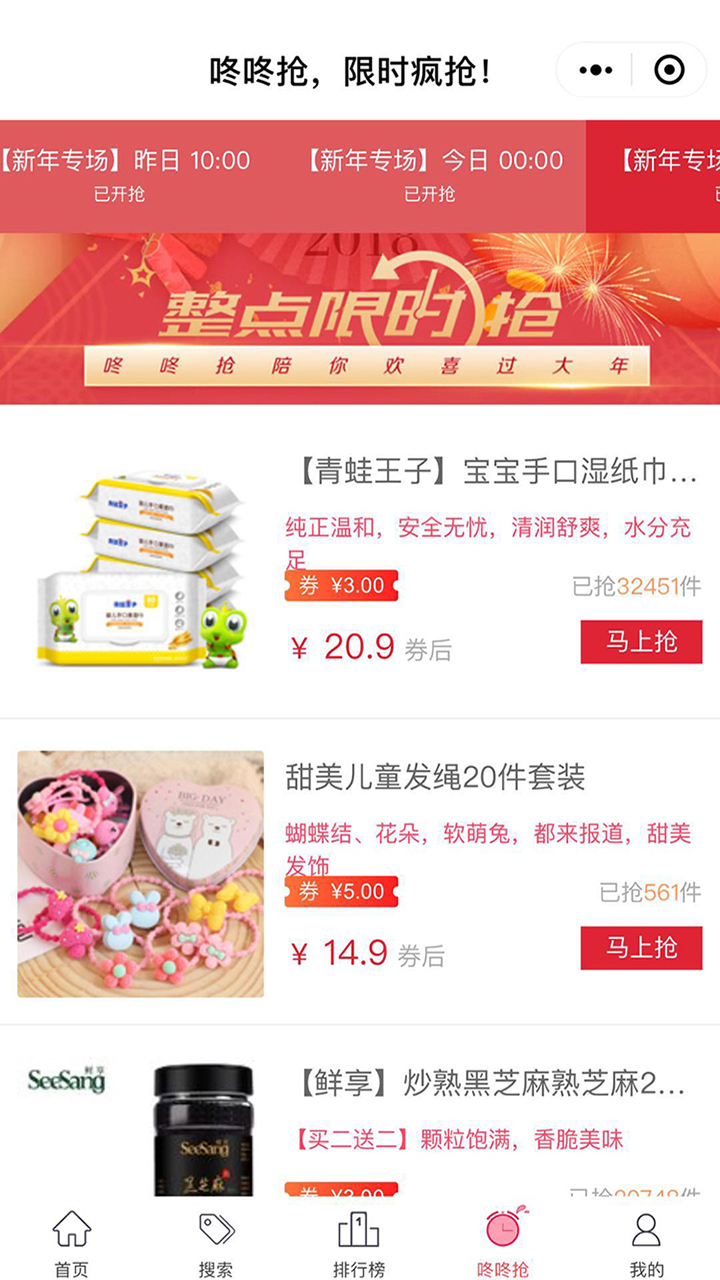This screenshot has width=720, height=1280.
Task: Open the 排行榜 ranking tab
Action: coord(359,1243)
